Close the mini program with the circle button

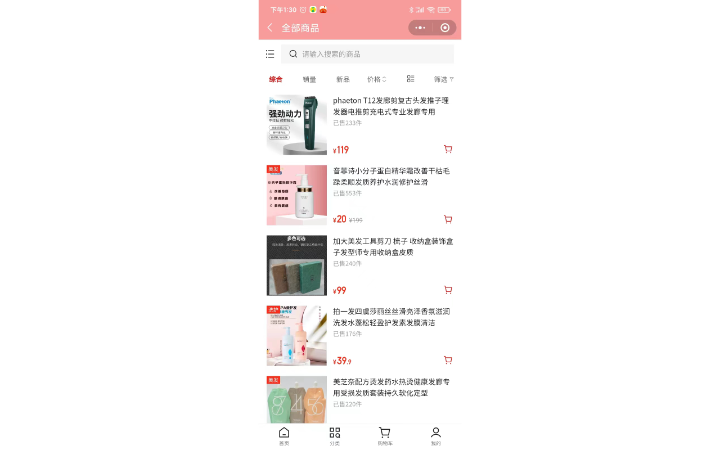pyautogui.click(x=445, y=28)
